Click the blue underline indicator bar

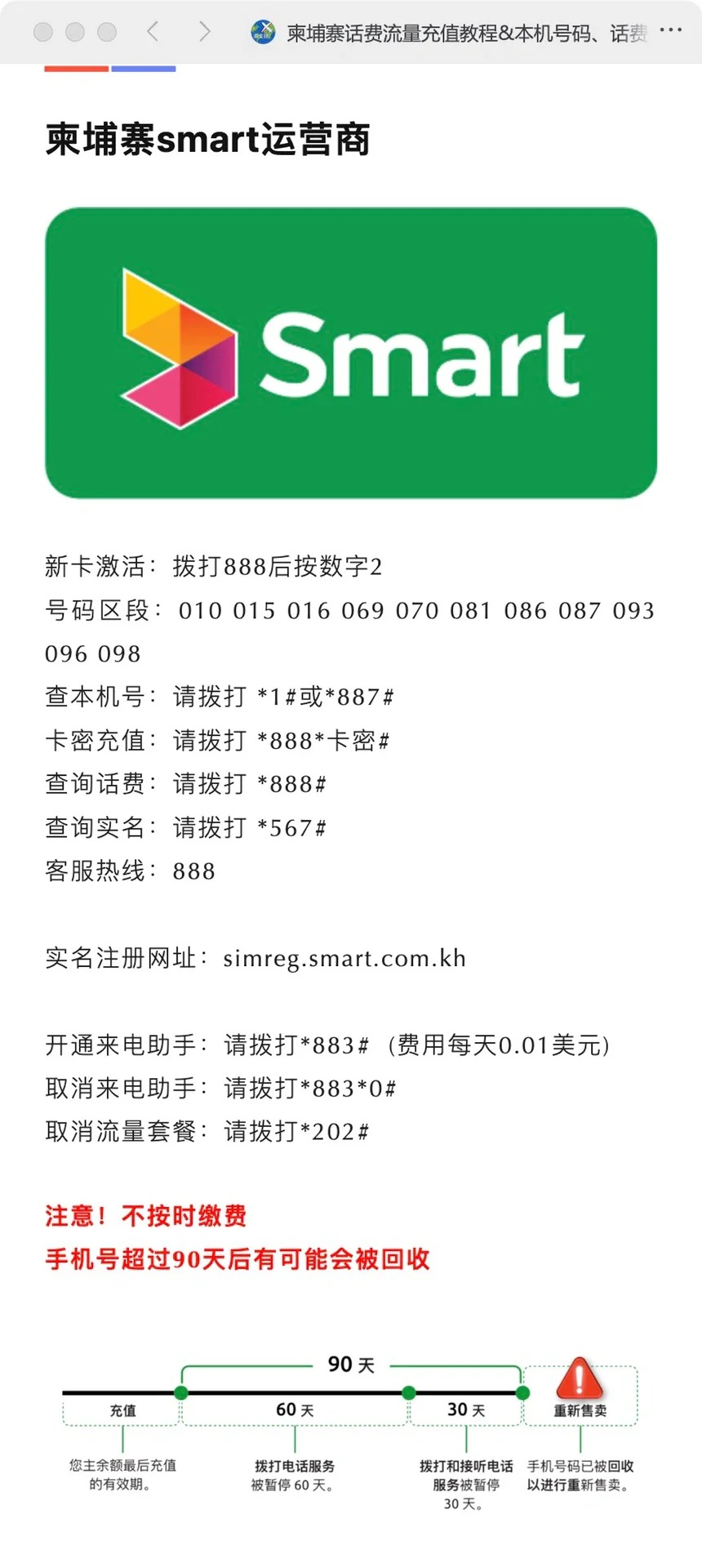click(142, 69)
